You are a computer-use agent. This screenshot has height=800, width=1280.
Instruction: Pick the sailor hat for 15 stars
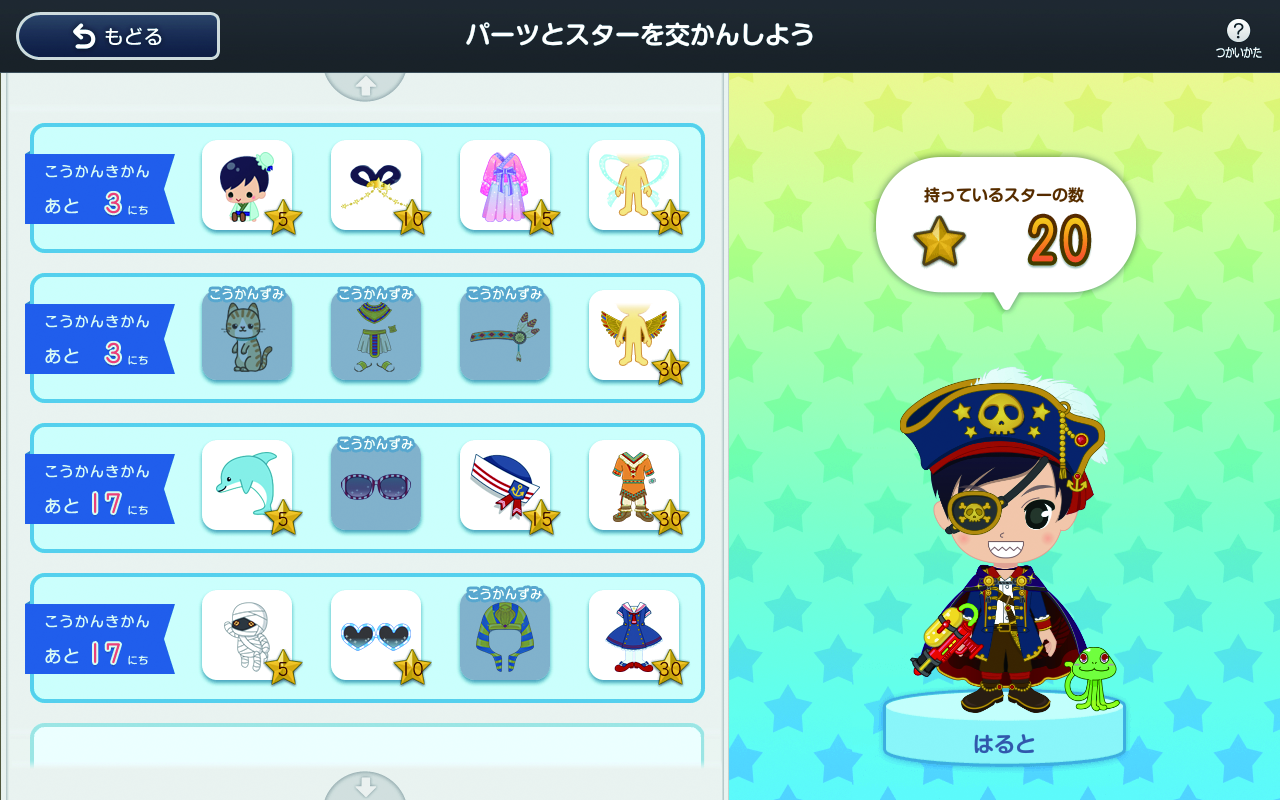coord(505,485)
